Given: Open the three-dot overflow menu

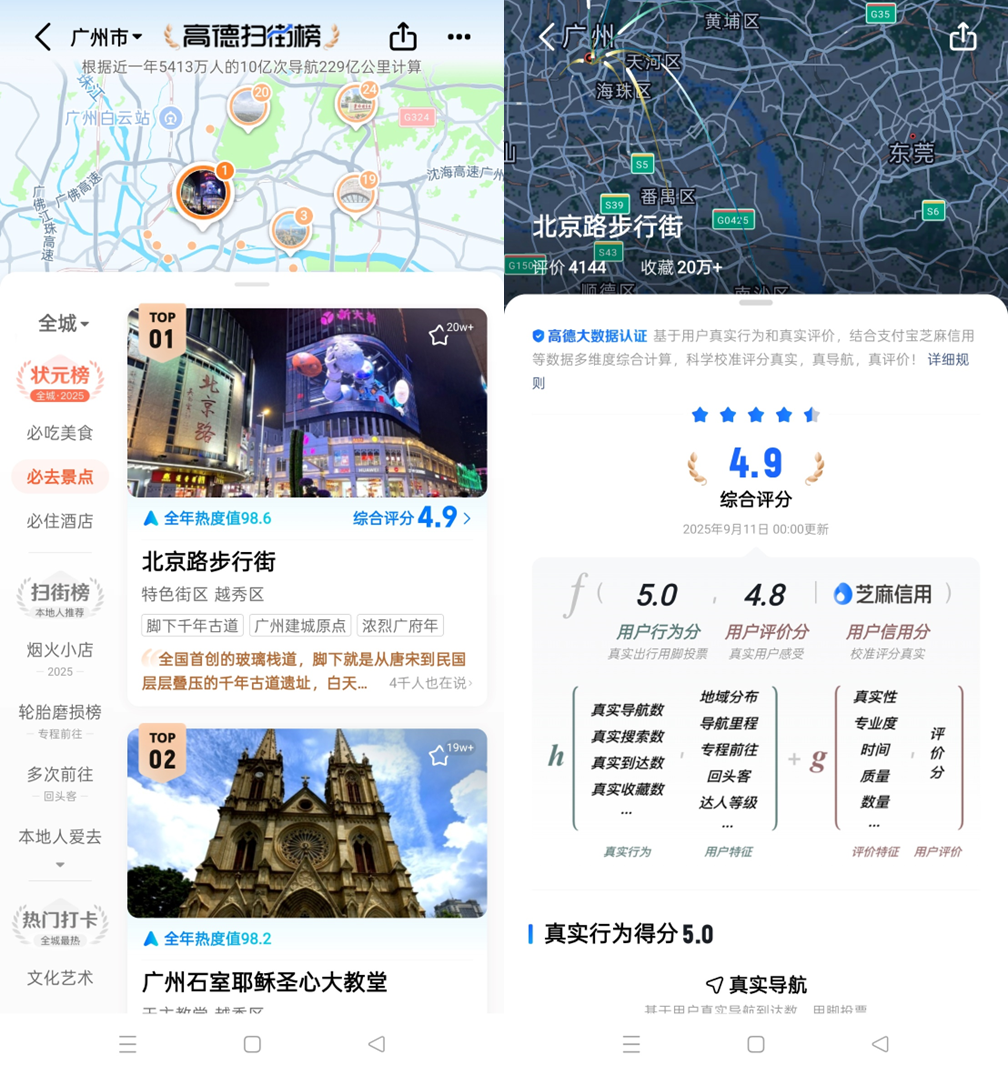Looking at the screenshot, I should pyautogui.click(x=459, y=37).
